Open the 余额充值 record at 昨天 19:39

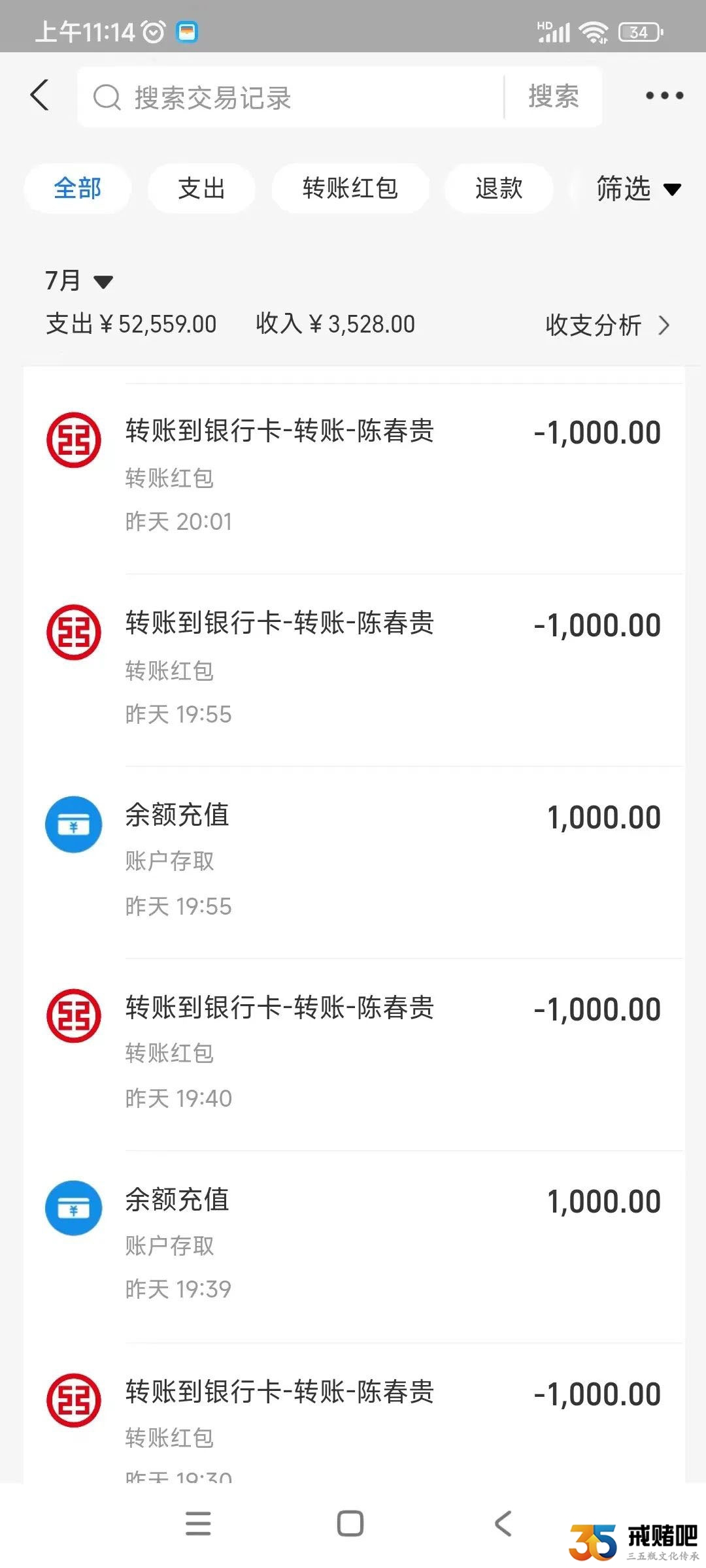click(x=354, y=1247)
